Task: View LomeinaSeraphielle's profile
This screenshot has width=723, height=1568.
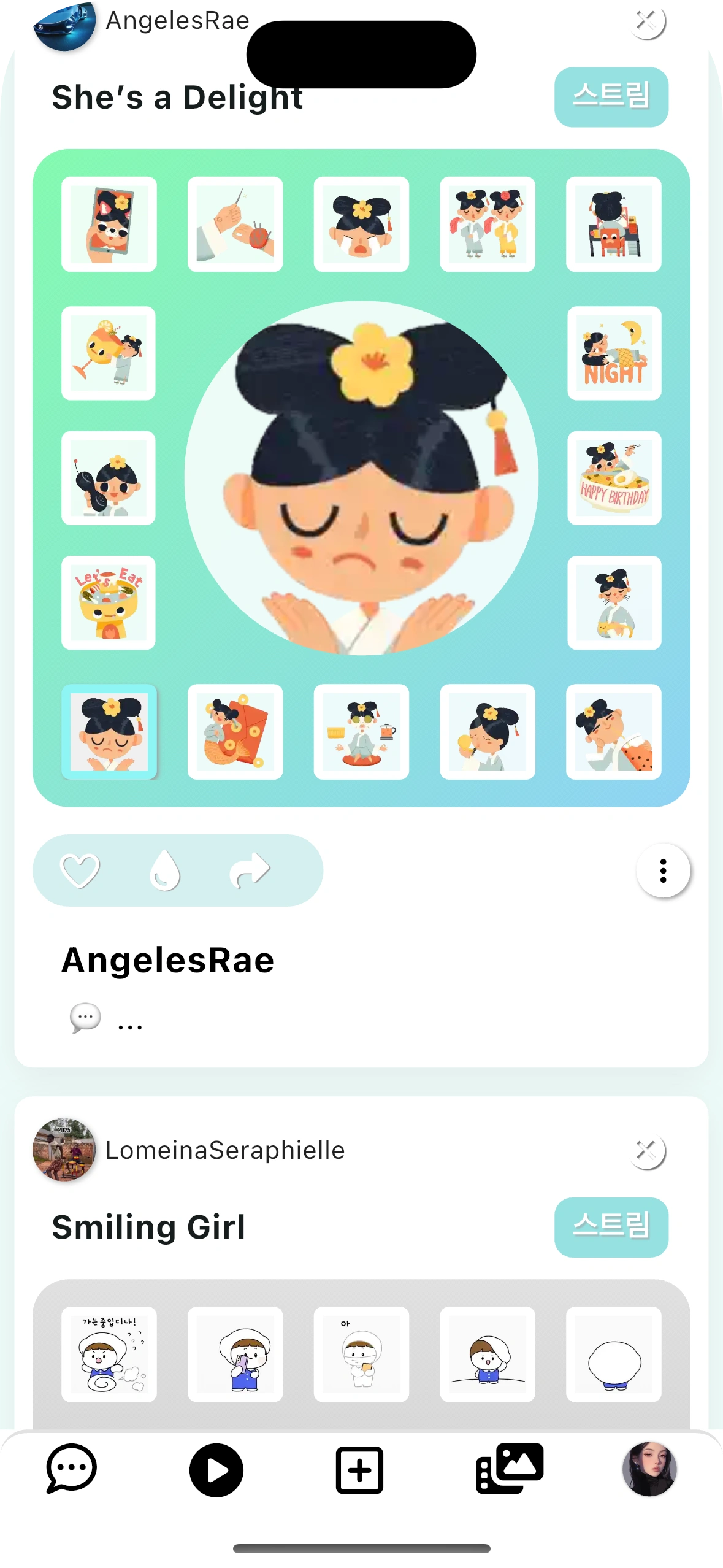Action: point(224,1150)
